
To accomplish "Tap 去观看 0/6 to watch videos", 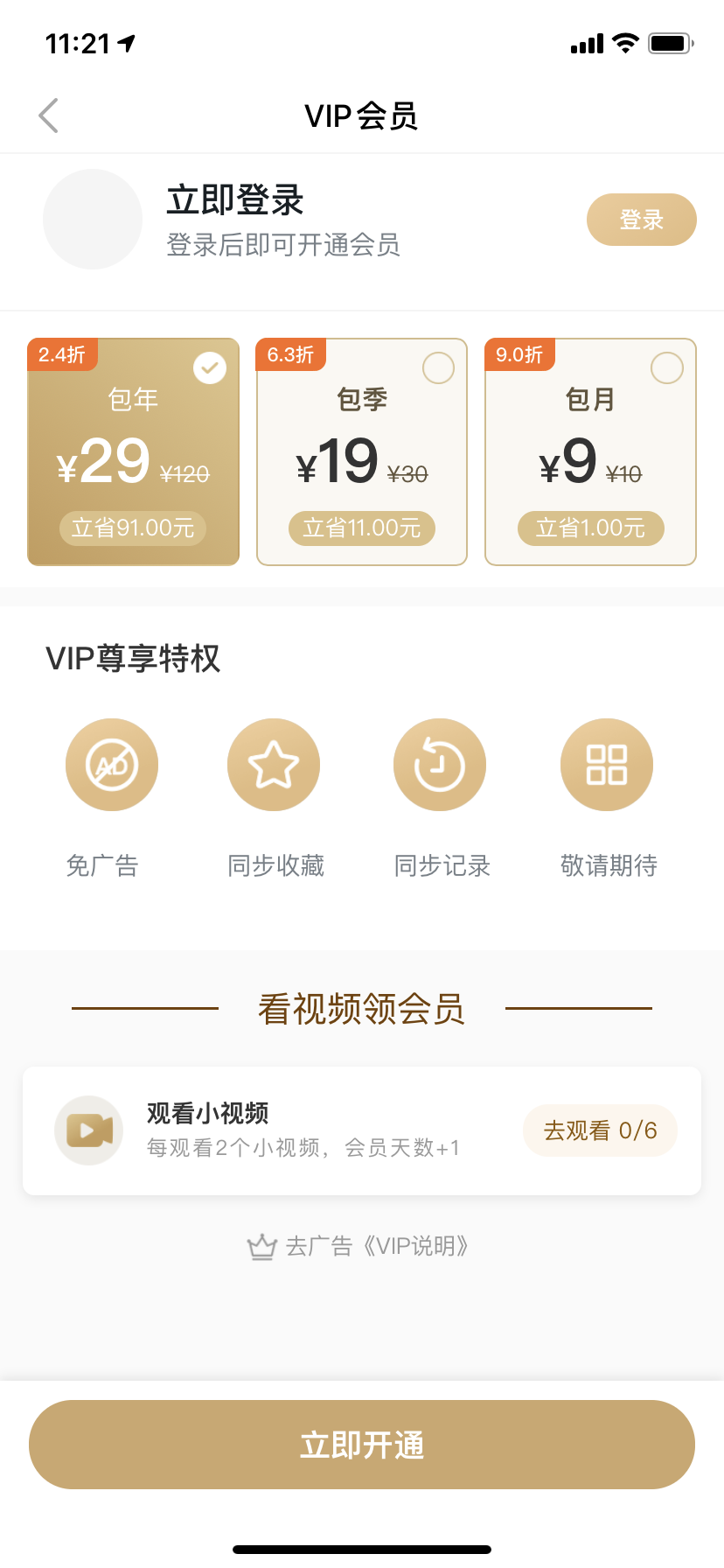I will click(600, 1130).
